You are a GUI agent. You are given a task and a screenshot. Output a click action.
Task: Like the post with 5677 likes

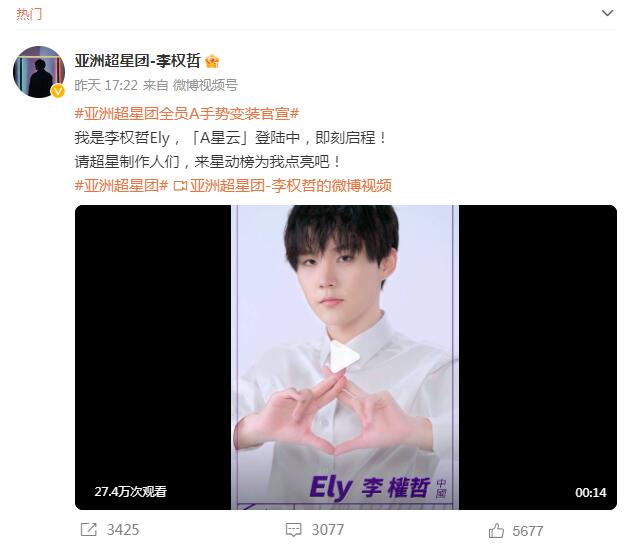tap(515, 530)
